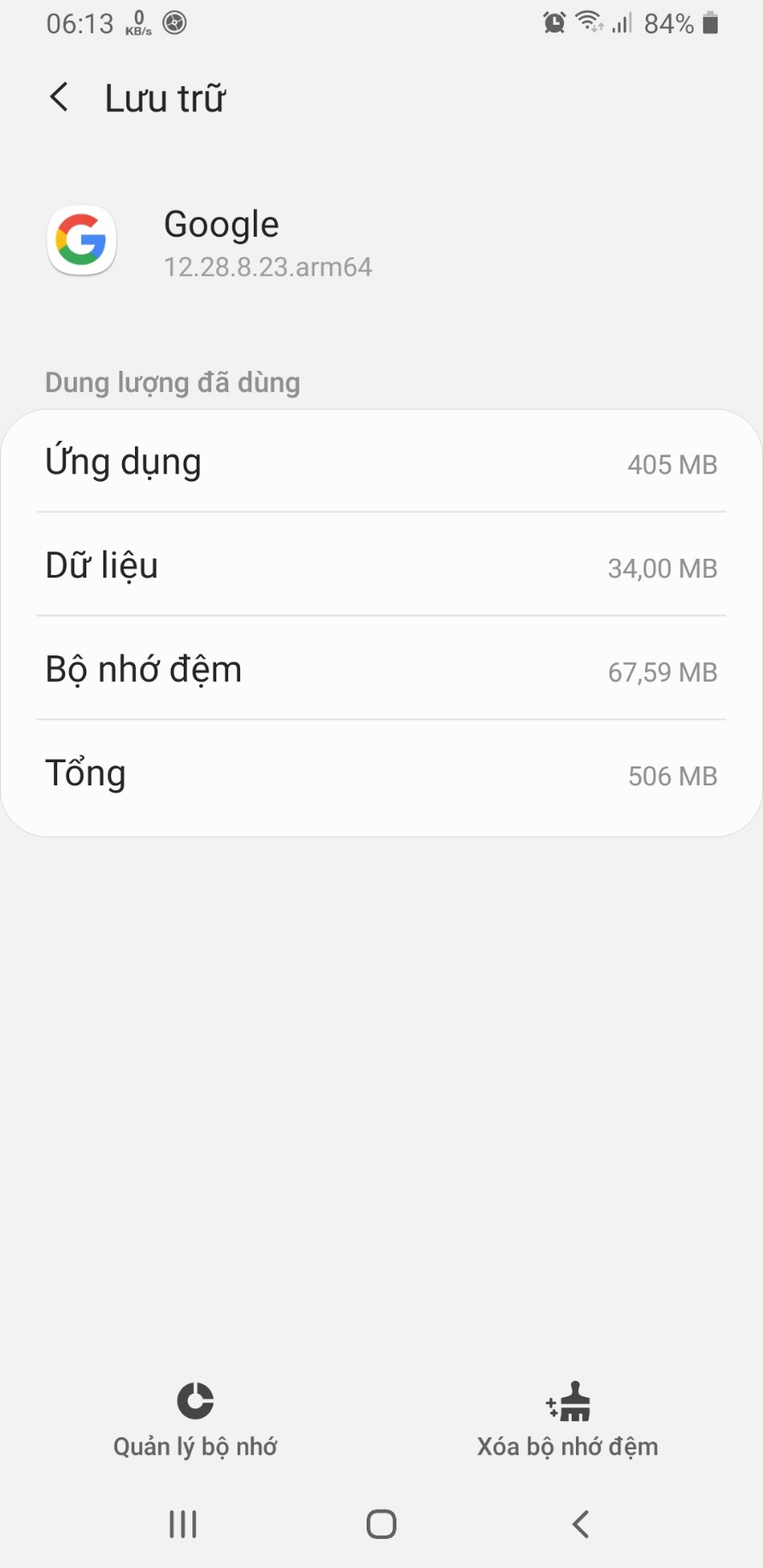
Task: Tap the clock showing 06:13
Action: coord(78,23)
